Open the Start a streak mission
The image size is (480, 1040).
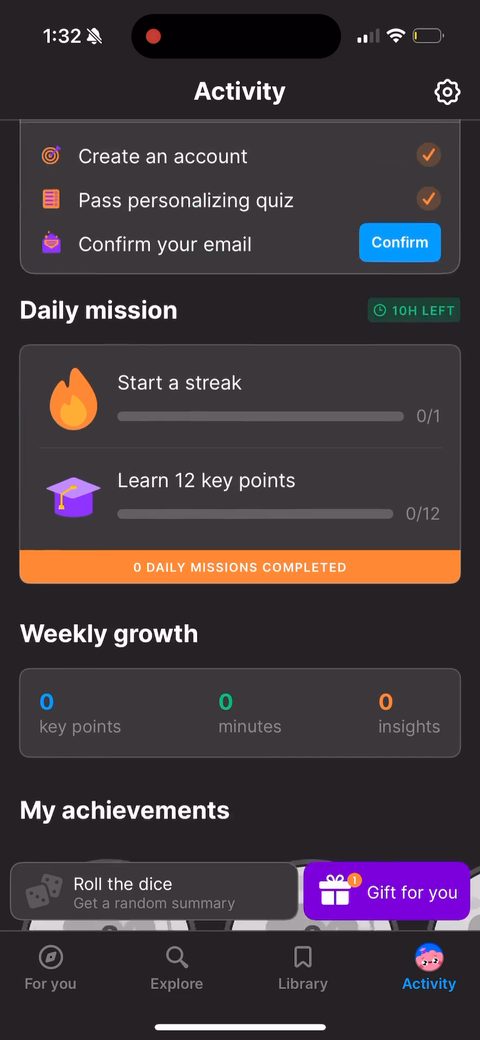[240, 399]
